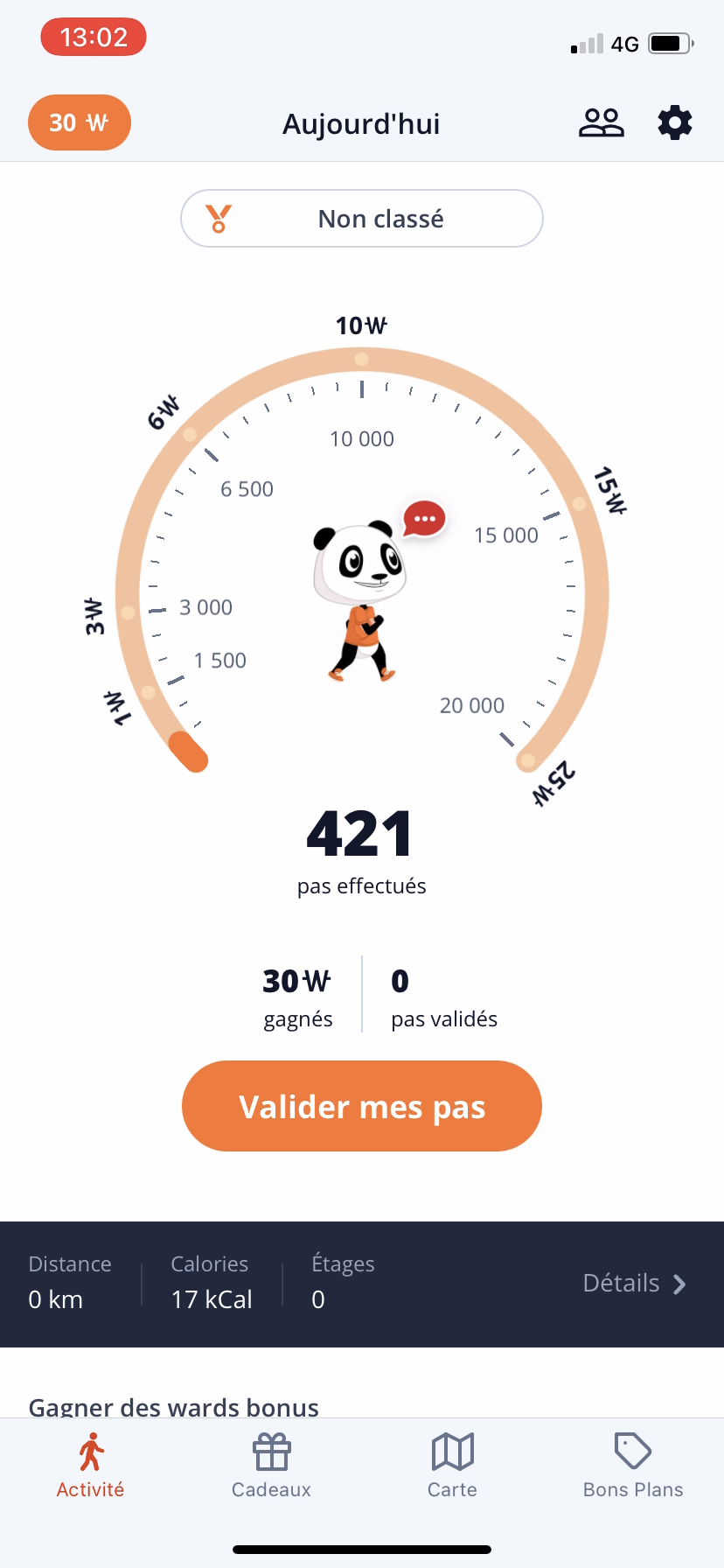Select the Activité tab
The width and height of the screenshot is (724, 1568).
pos(90,1466)
